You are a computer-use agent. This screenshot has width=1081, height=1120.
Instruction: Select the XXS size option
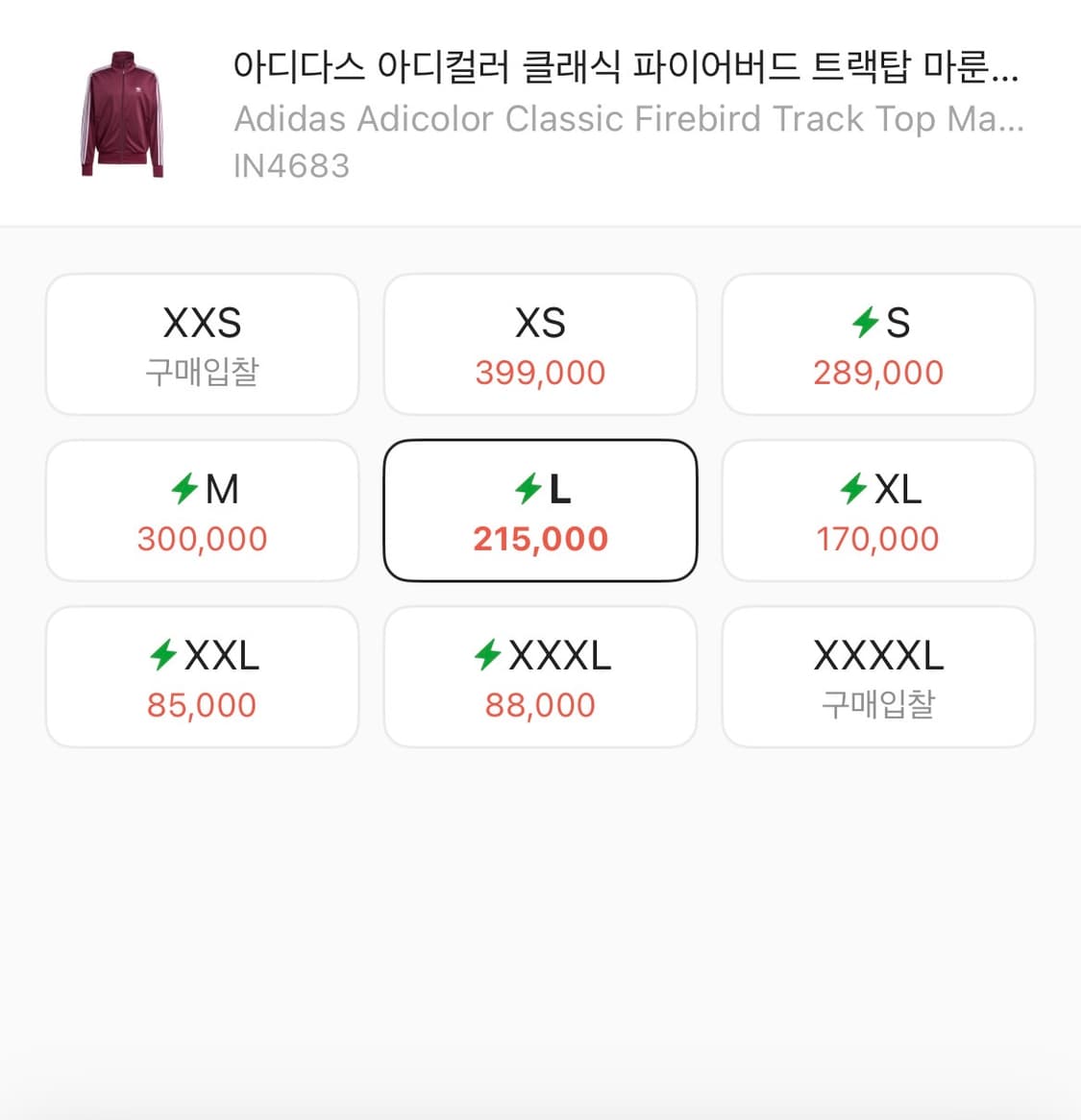coord(202,344)
